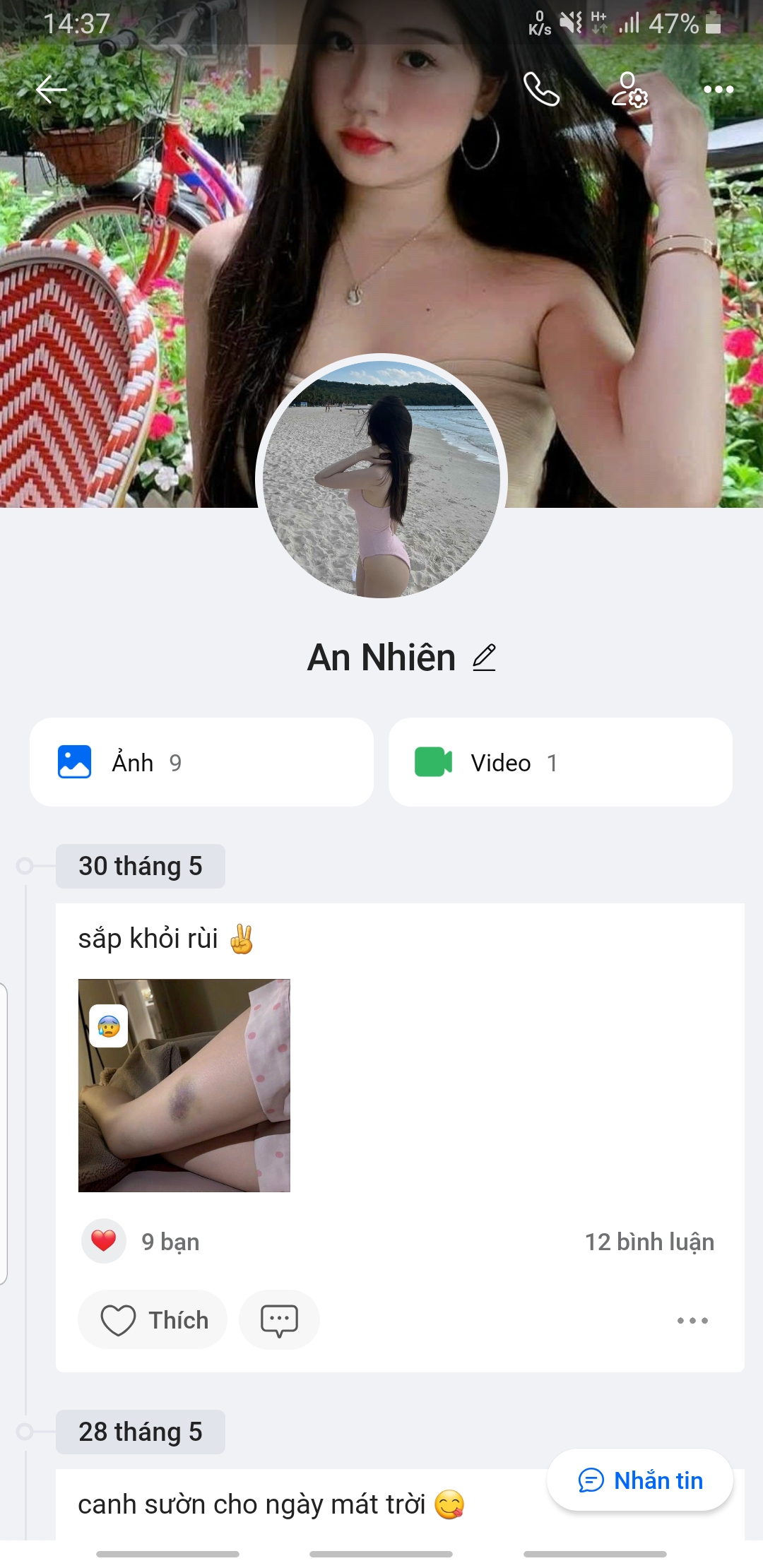The image size is (763, 1568).
Task: Tap Nhắn tin to message An Nhiên
Action: 640,1480
